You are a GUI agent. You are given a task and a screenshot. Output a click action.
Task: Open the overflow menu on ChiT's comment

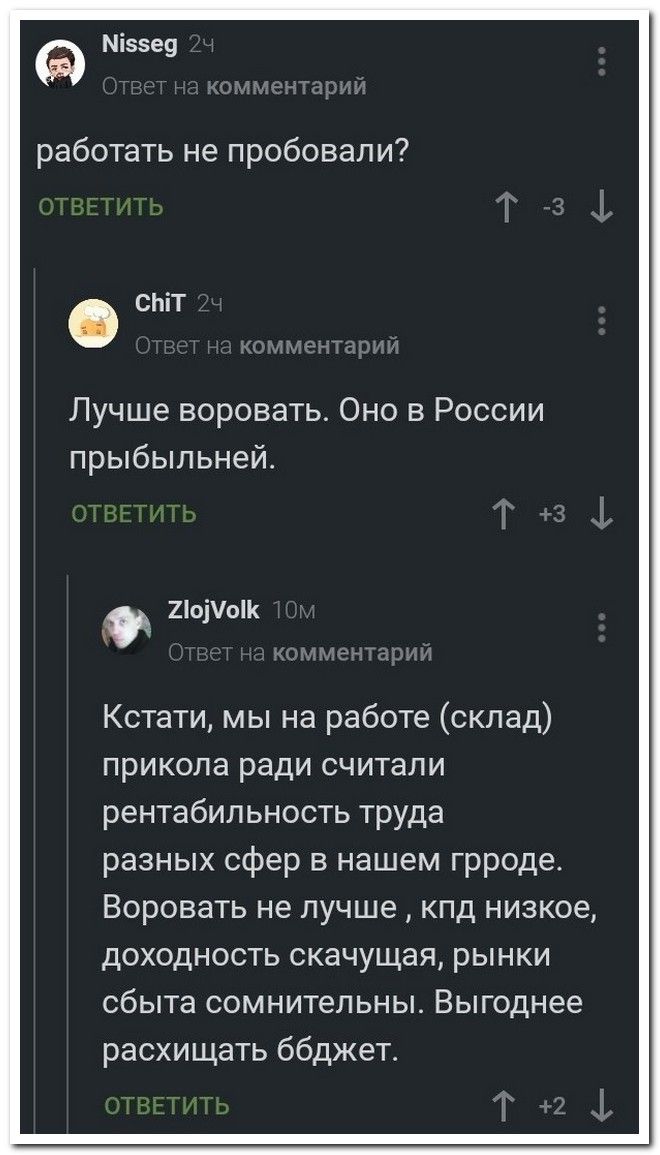point(600,321)
